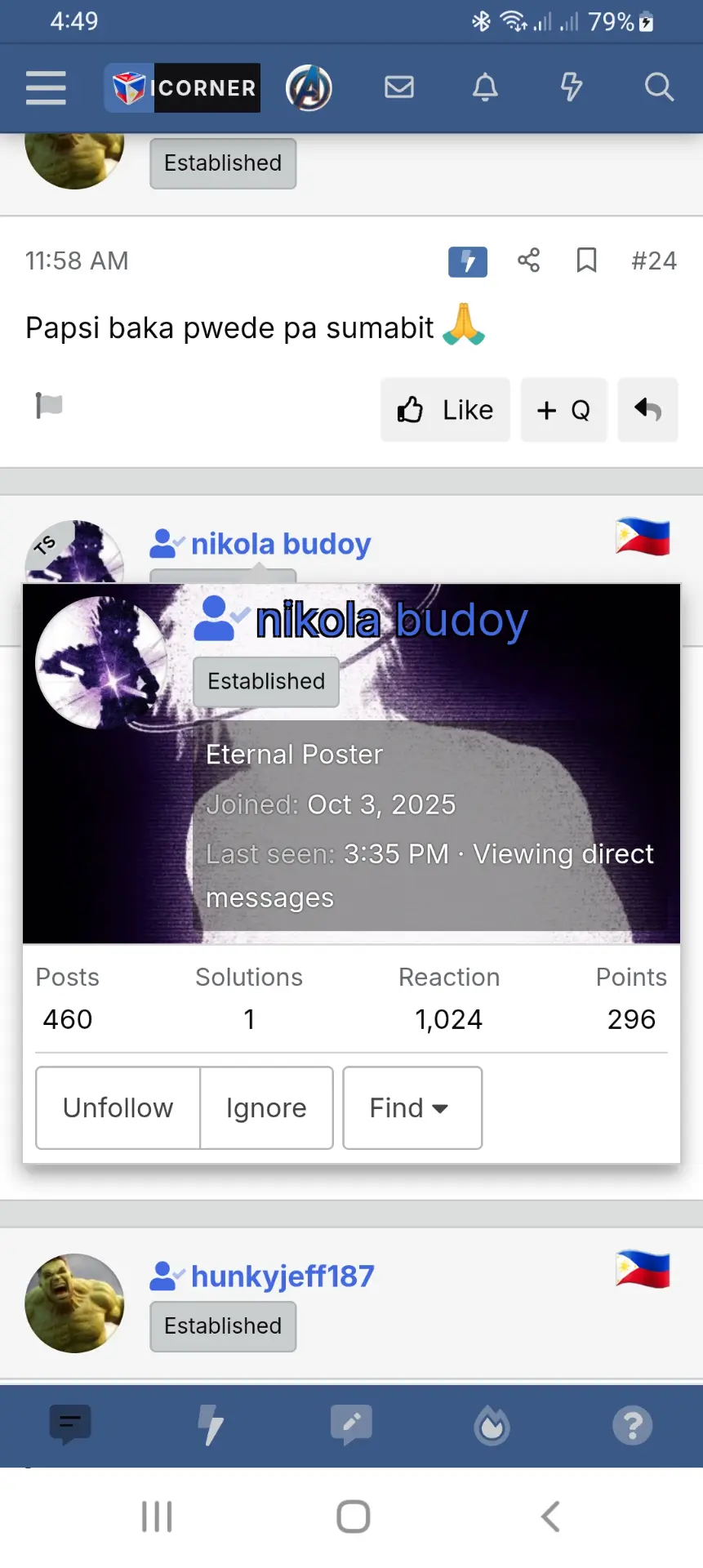This screenshot has width=703, height=1568.
Task: Expand the Find dropdown
Action: pos(412,1108)
